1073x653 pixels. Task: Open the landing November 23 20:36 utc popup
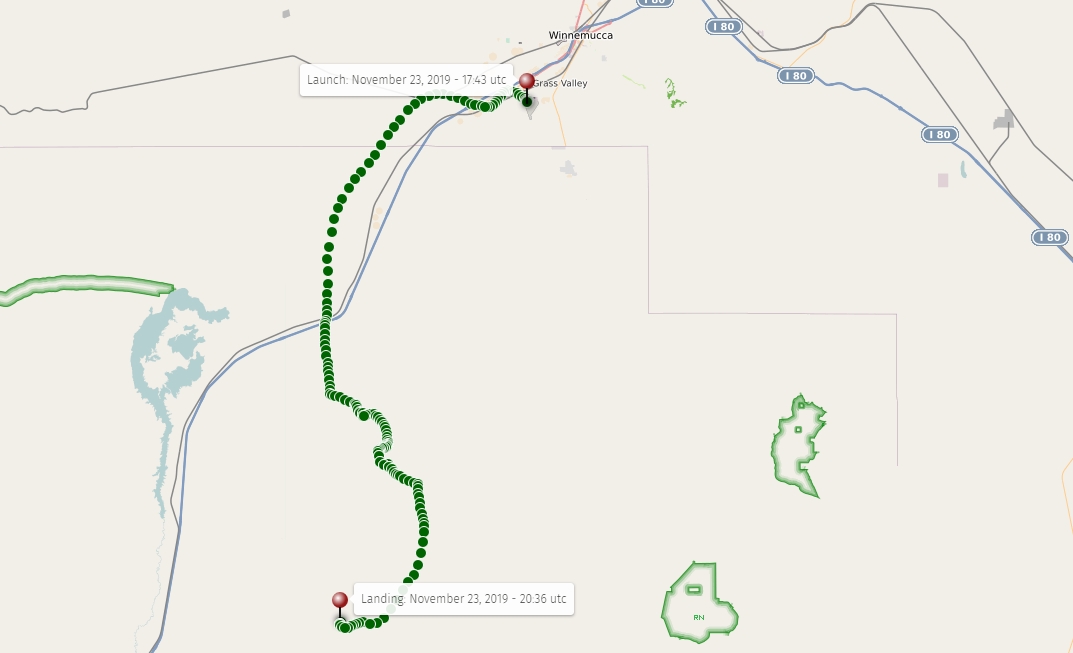click(464, 599)
